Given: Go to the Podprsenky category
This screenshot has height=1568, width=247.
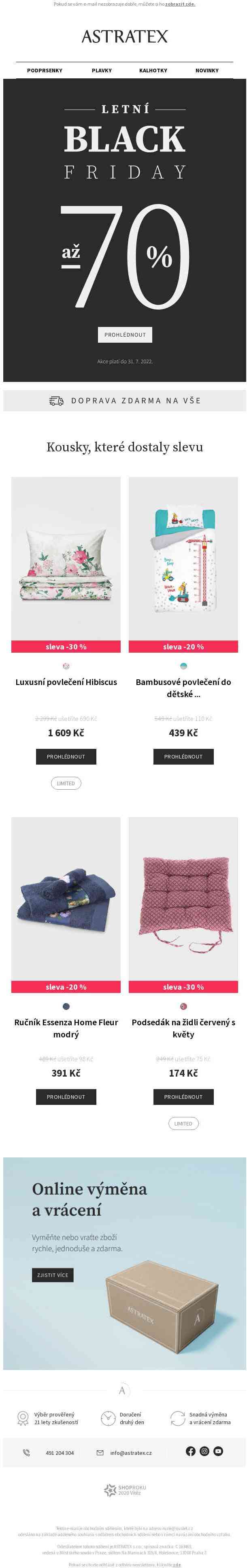Looking at the screenshot, I should pyautogui.click(x=45, y=71).
